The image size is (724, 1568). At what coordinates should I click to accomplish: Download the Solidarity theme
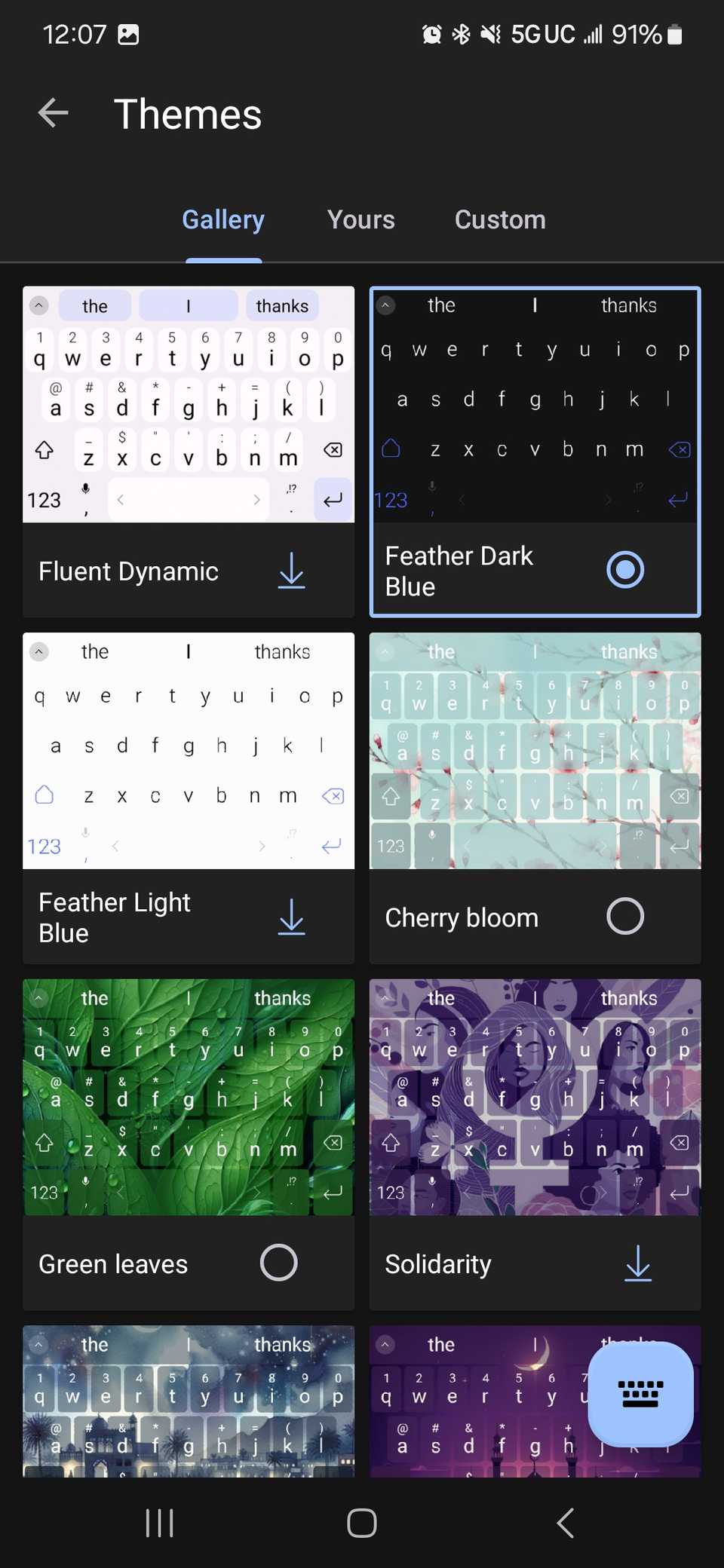[637, 1264]
